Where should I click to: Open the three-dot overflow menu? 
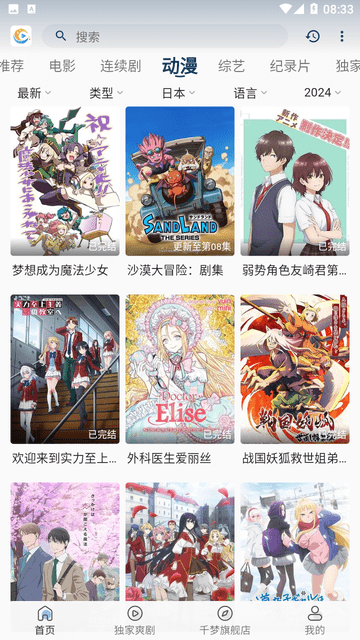click(342, 36)
